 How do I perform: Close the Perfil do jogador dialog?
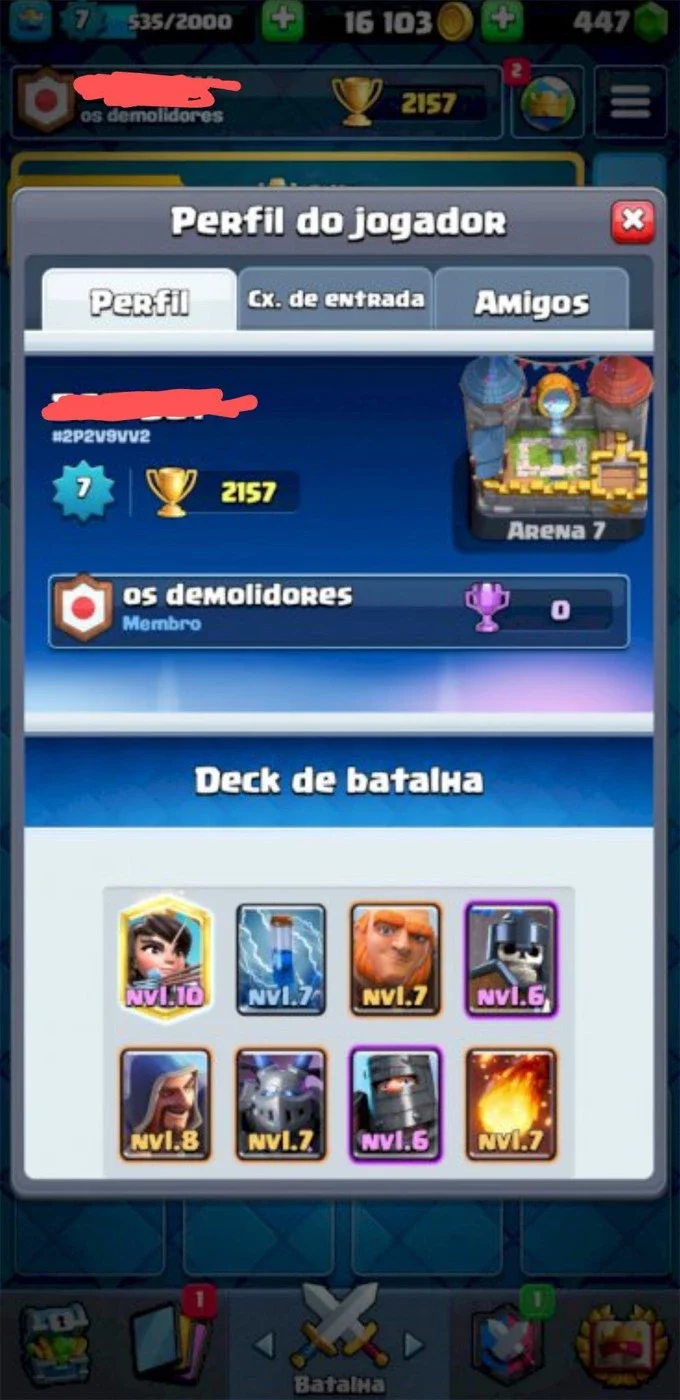[x=632, y=221]
